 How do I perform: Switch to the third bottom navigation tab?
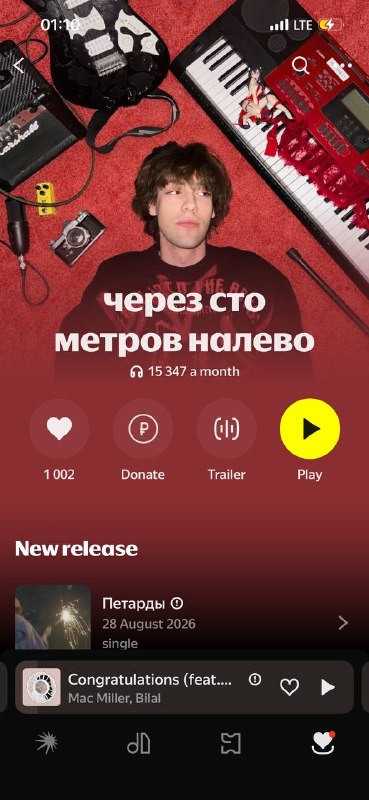pyautogui.click(x=231, y=743)
